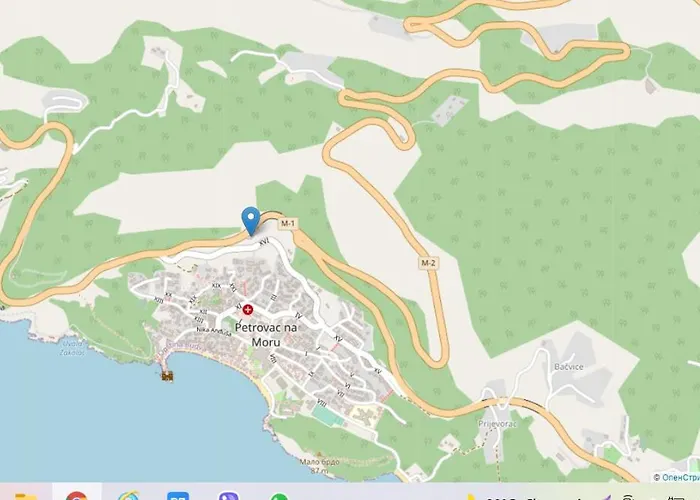Open the OpenStreetMap attribution link

click(678, 476)
